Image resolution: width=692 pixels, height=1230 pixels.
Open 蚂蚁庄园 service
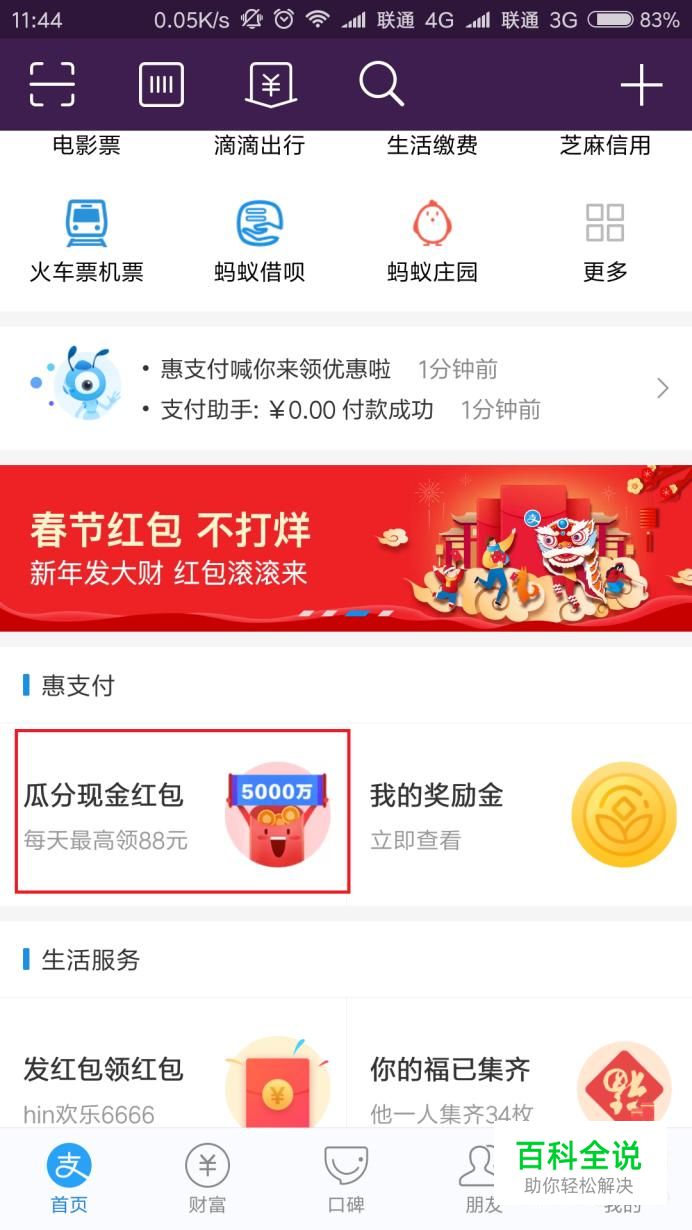[x=432, y=241]
